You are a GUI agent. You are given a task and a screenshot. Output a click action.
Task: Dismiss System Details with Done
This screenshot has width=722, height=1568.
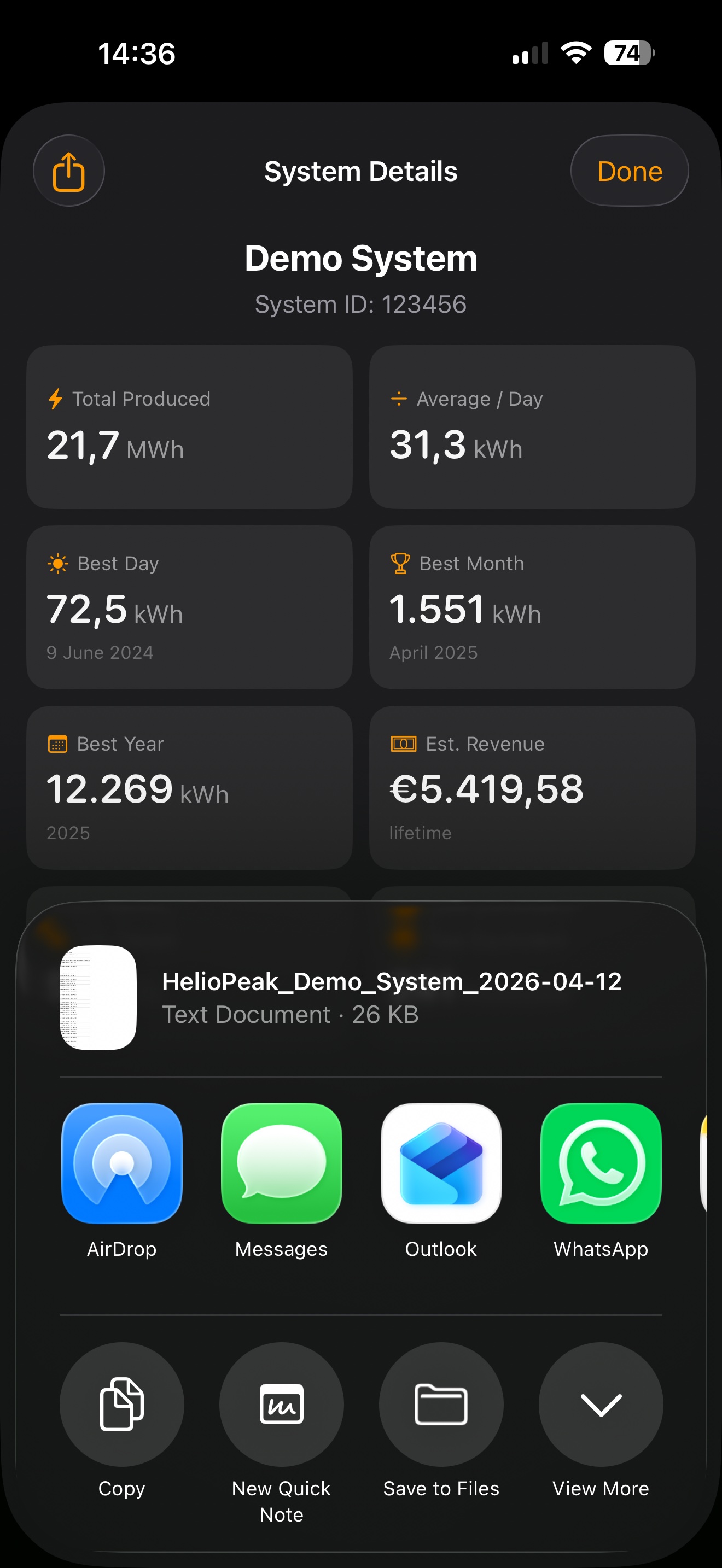pyautogui.click(x=629, y=171)
